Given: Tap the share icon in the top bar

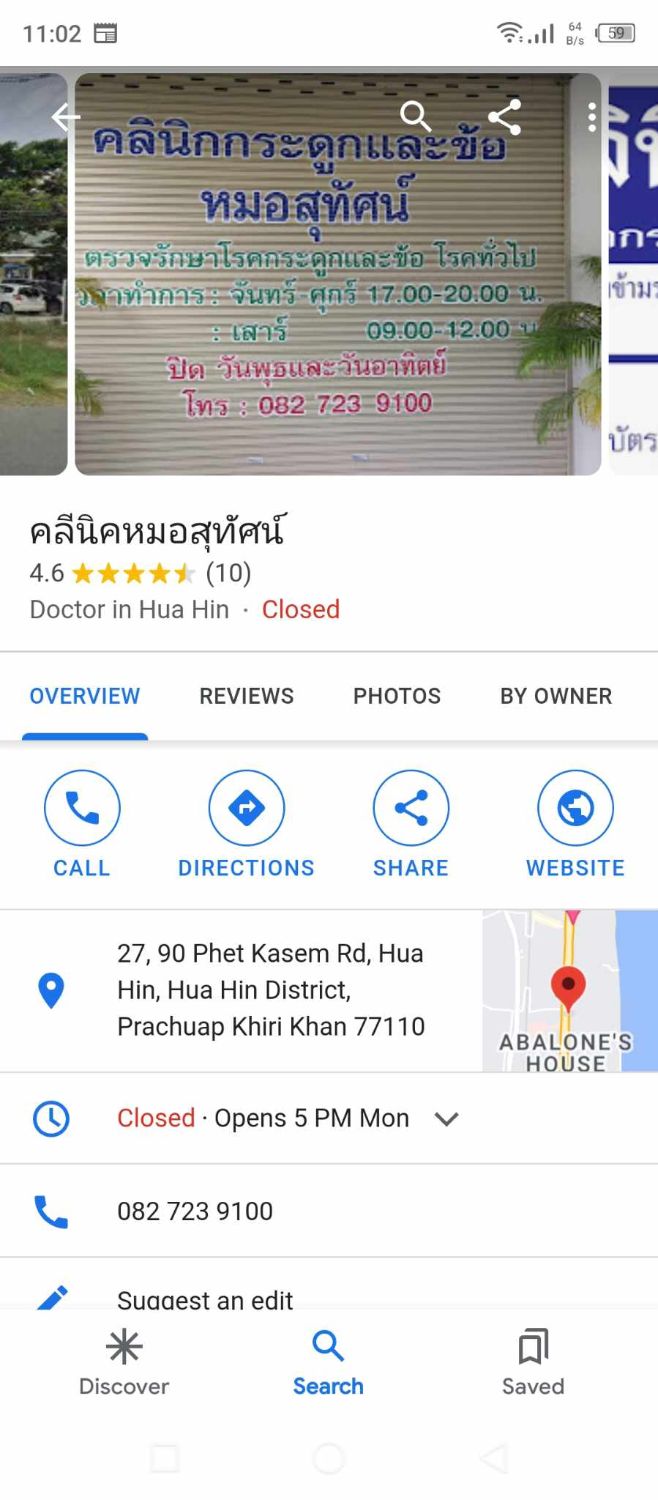Looking at the screenshot, I should [x=504, y=118].
